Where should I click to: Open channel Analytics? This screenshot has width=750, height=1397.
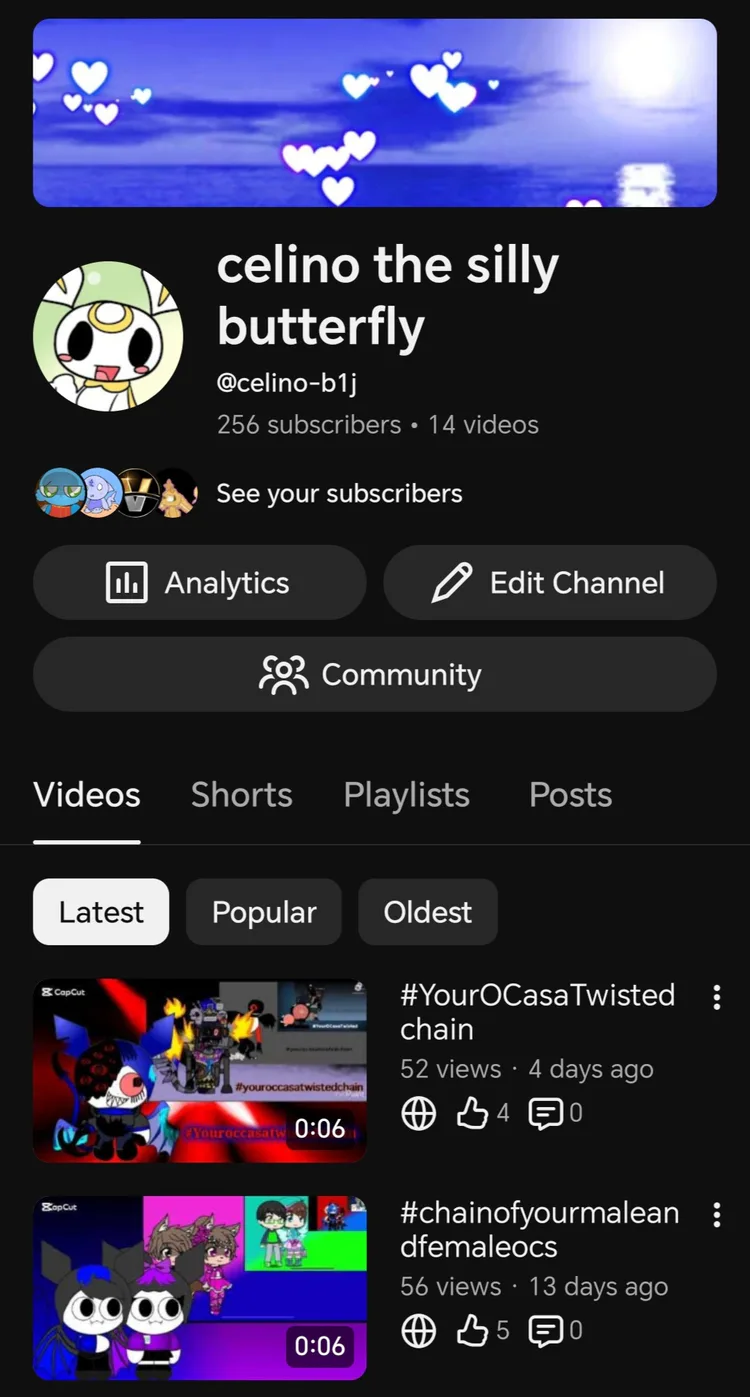pyautogui.click(x=199, y=583)
